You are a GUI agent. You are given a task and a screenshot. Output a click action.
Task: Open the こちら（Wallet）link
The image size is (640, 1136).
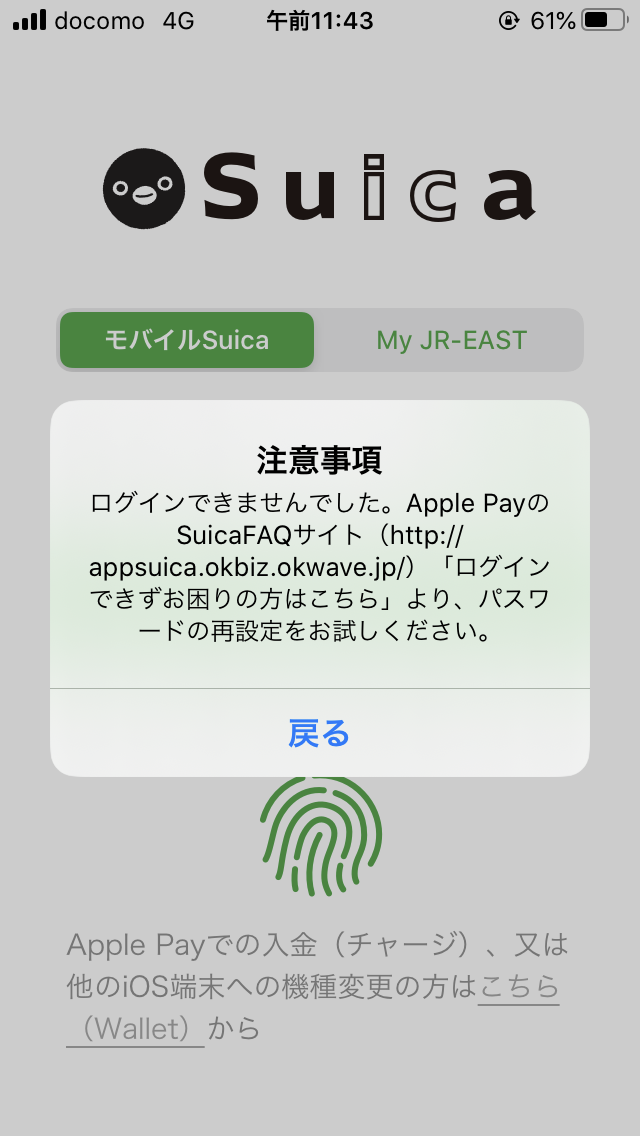tap(518, 987)
